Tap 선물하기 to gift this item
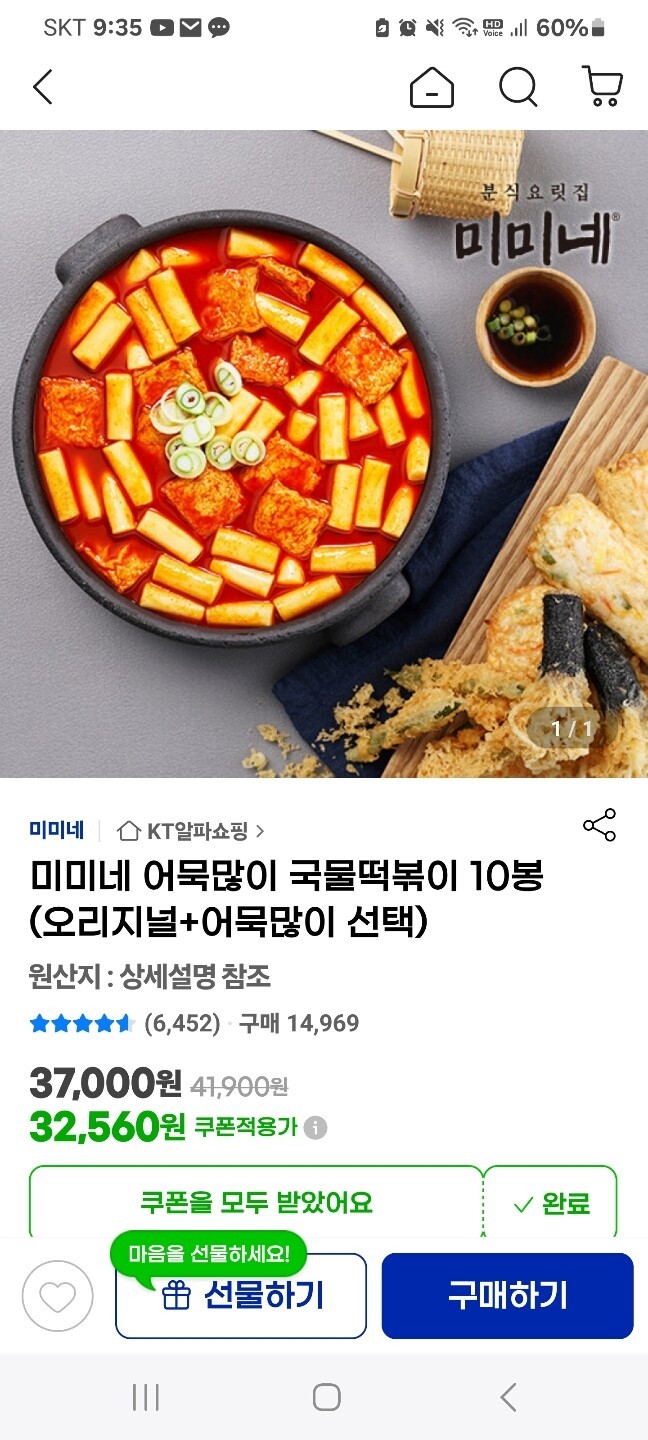The image size is (648, 1440). [x=241, y=1296]
